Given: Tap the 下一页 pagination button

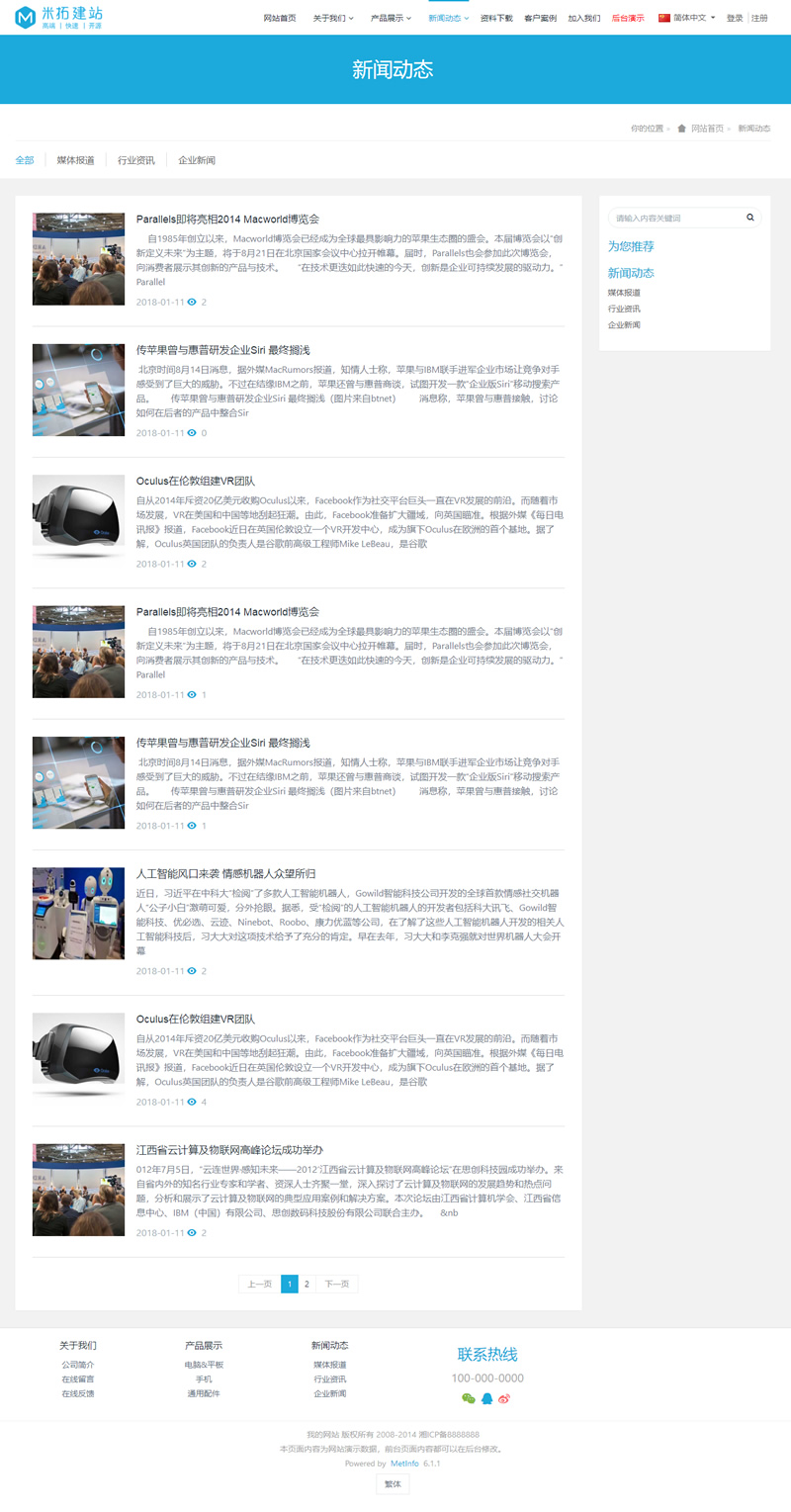Looking at the screenshot, I should click(x=337, y=1284).
